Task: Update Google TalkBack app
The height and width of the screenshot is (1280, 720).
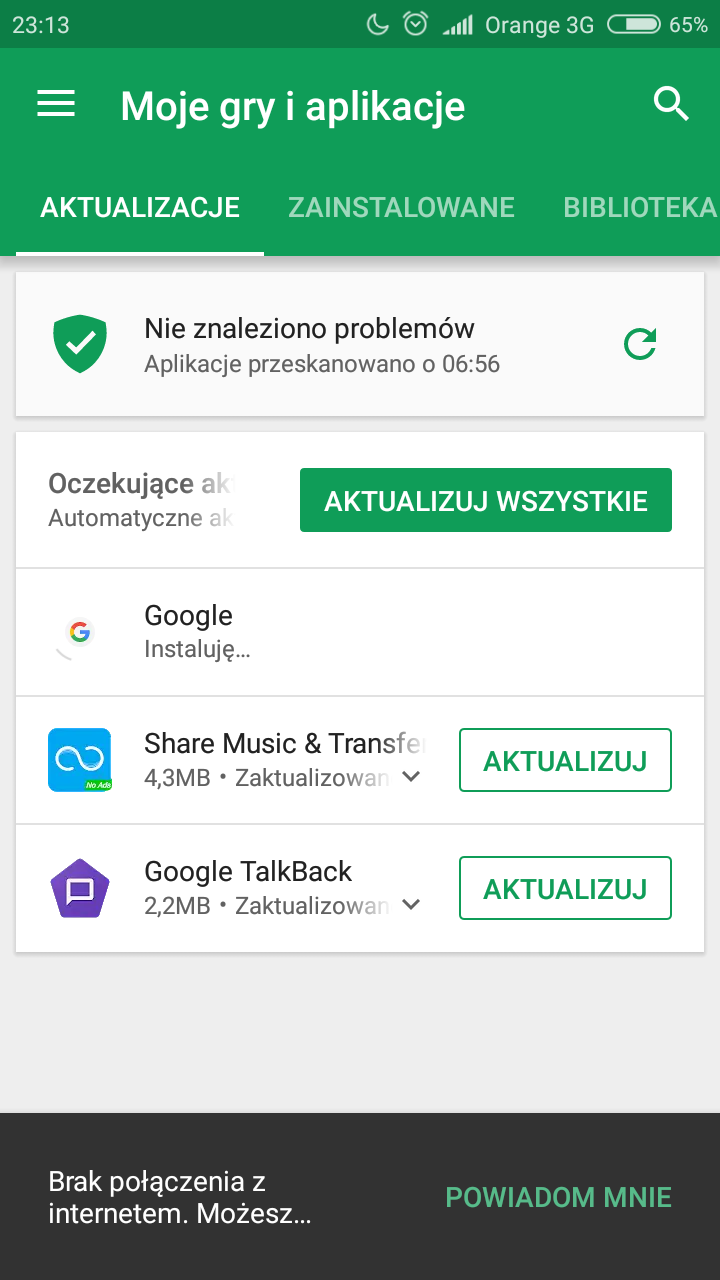Action: click(x=565, y=889)
